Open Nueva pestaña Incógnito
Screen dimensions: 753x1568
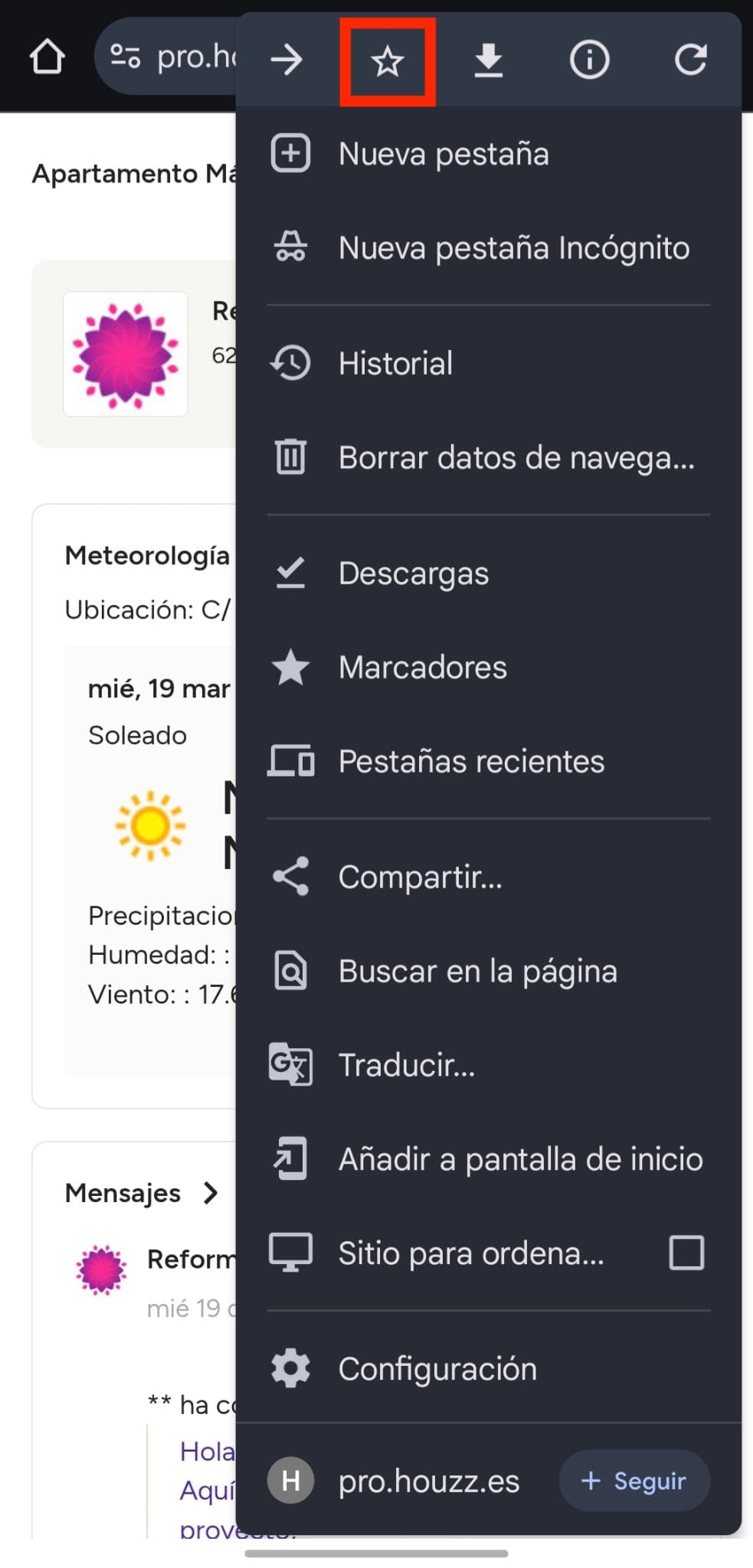click(513, 248)
